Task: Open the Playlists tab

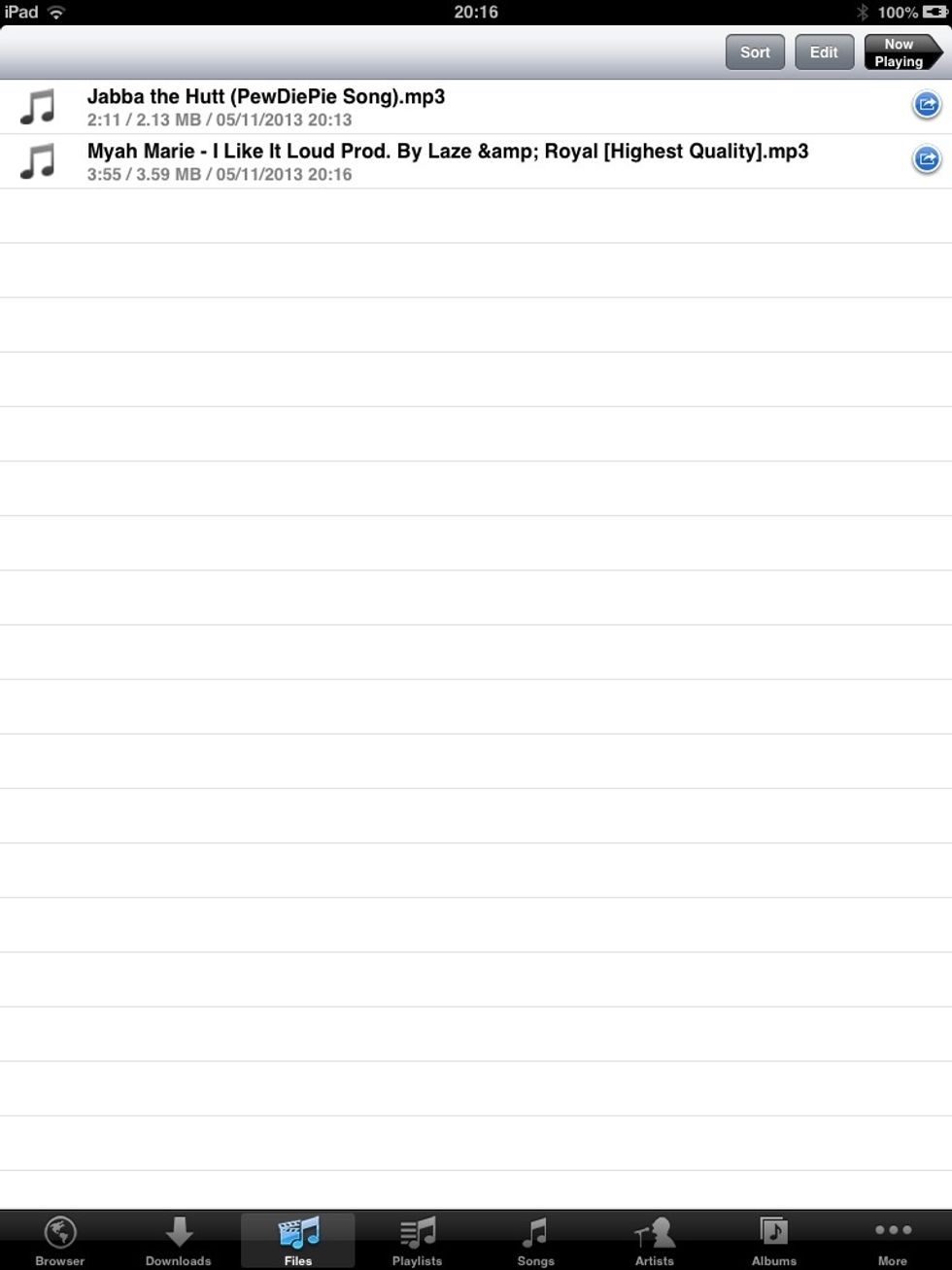Action: [x=417, y=1241]
